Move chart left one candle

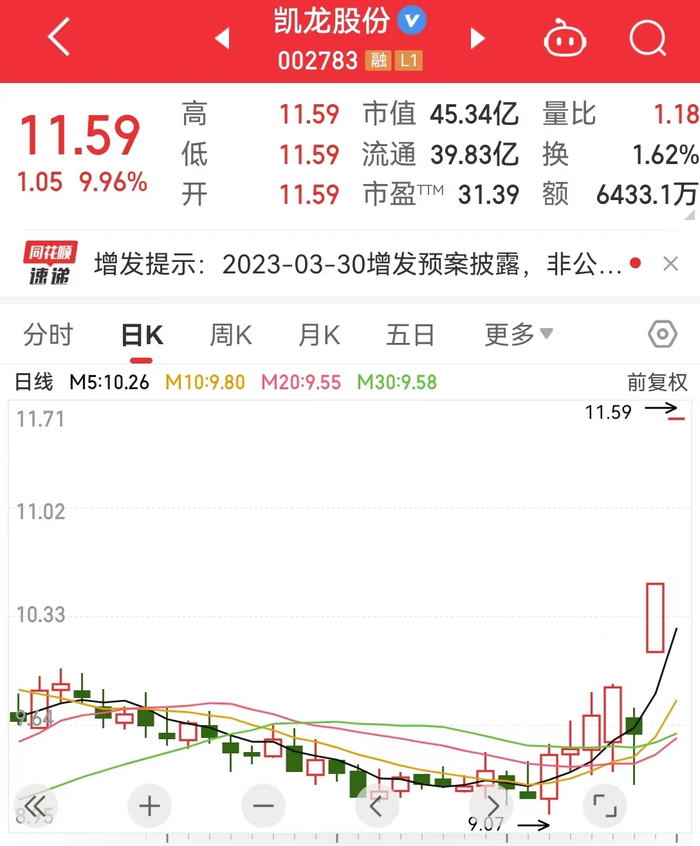377,804
